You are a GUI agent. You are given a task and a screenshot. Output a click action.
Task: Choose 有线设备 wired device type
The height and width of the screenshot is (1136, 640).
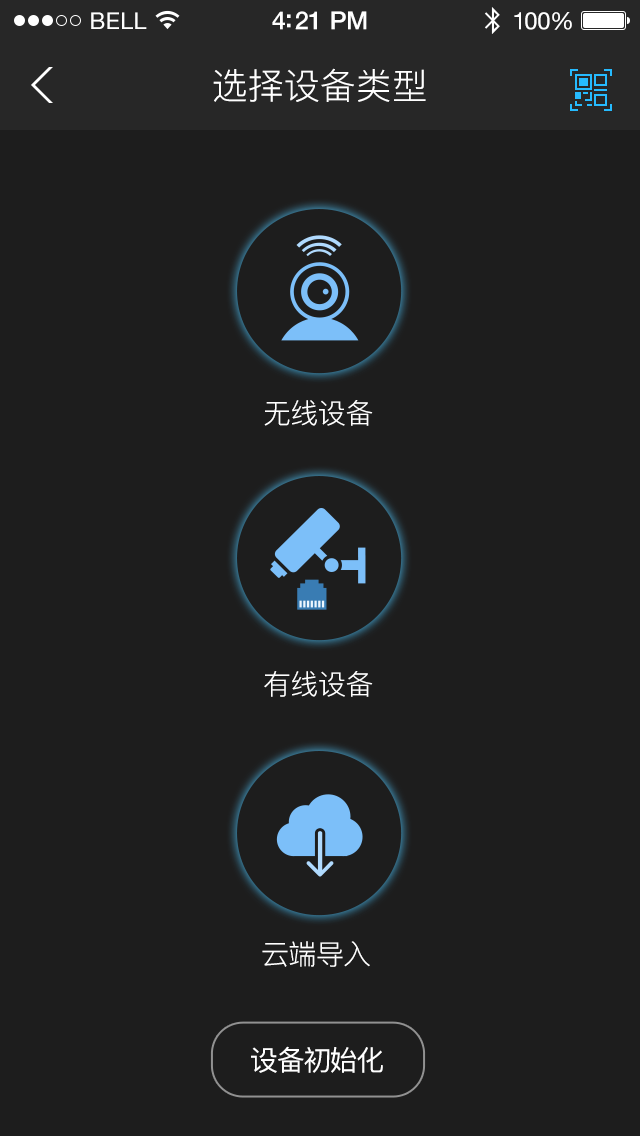point(319,558)
